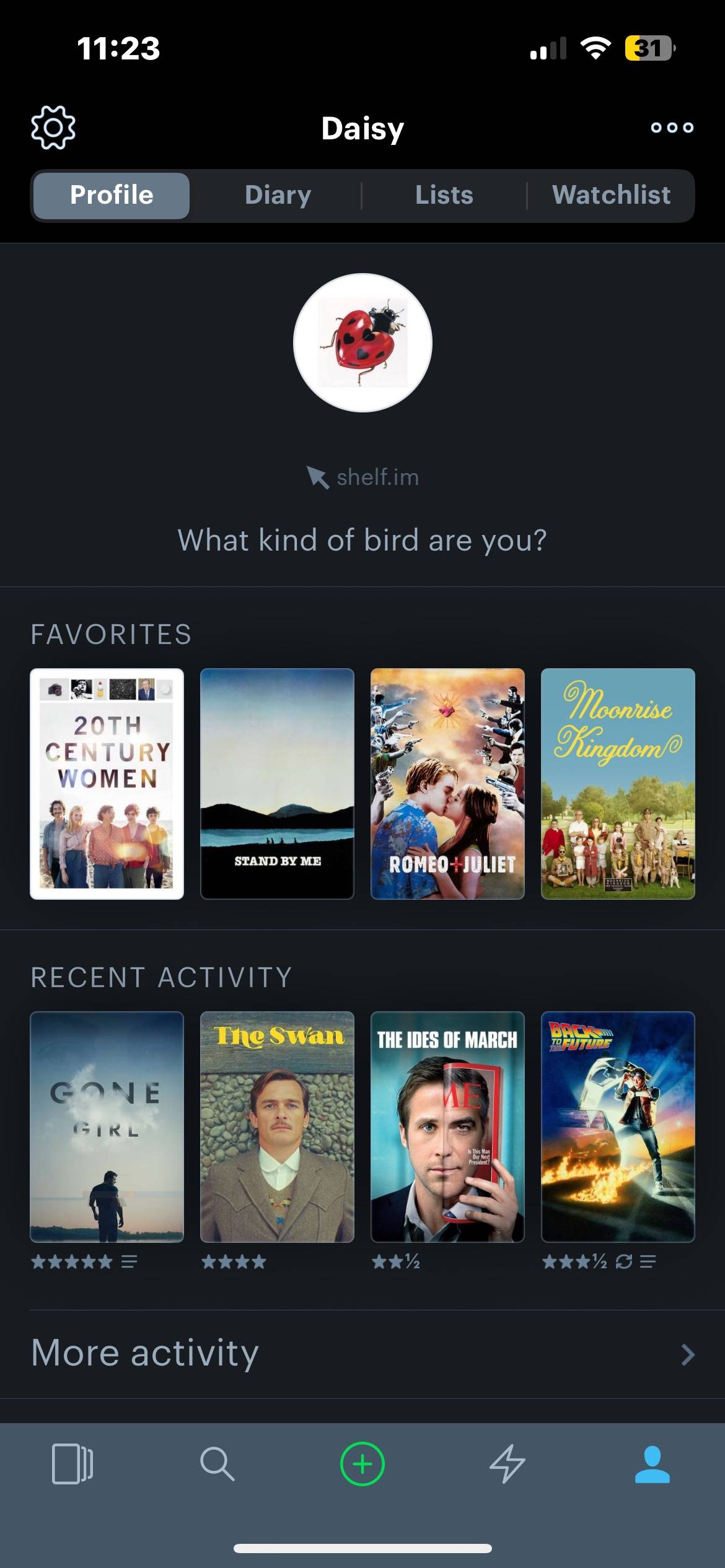Expand the More activity row
The height and width of the screenshot is (1568, 725).
tap(362, 1354)
